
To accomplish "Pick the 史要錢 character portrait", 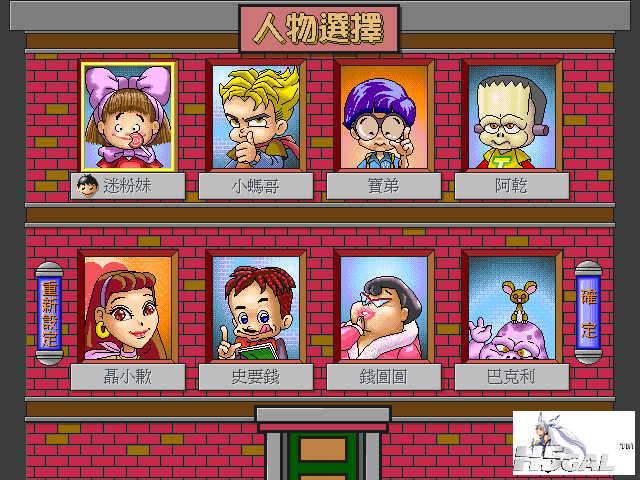I will click(257, 307).
